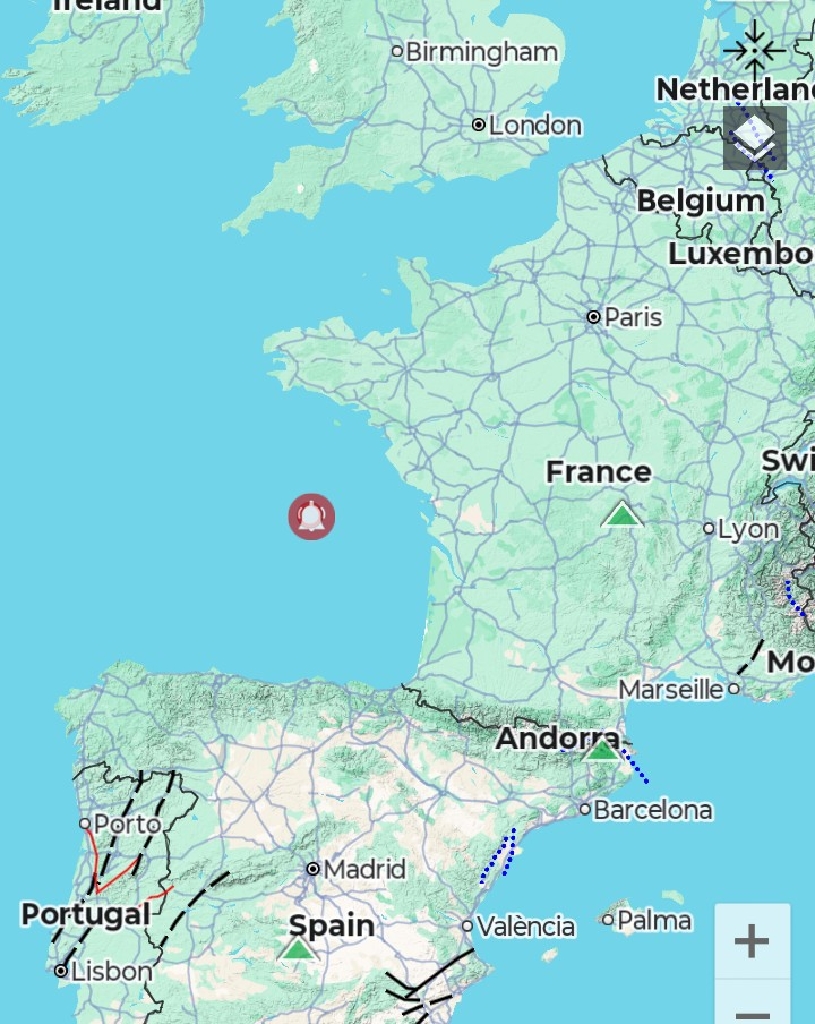The height and width of the screenshot is (1024, 815).
Task: Select the green triangle marker below Spain
Action: pyautogui.click(x=297, y=948)
